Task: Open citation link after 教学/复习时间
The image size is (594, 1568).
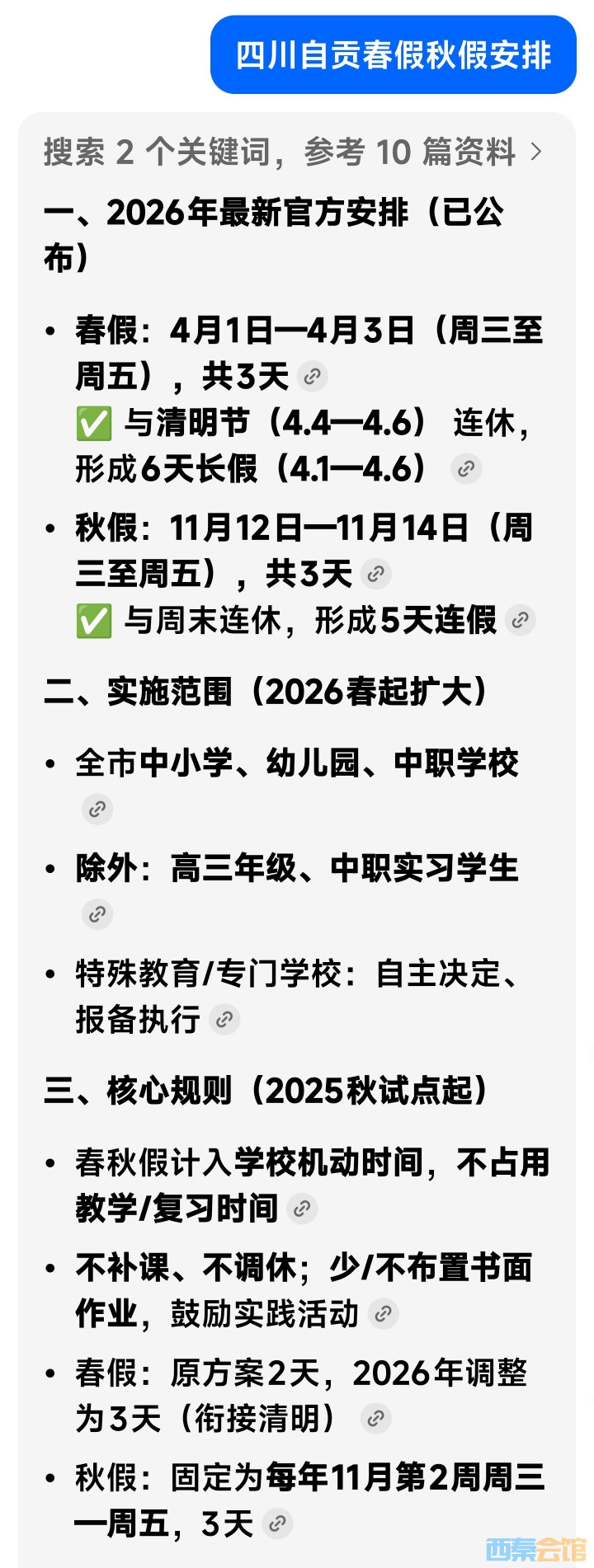Action: [x=302, y=1209]
